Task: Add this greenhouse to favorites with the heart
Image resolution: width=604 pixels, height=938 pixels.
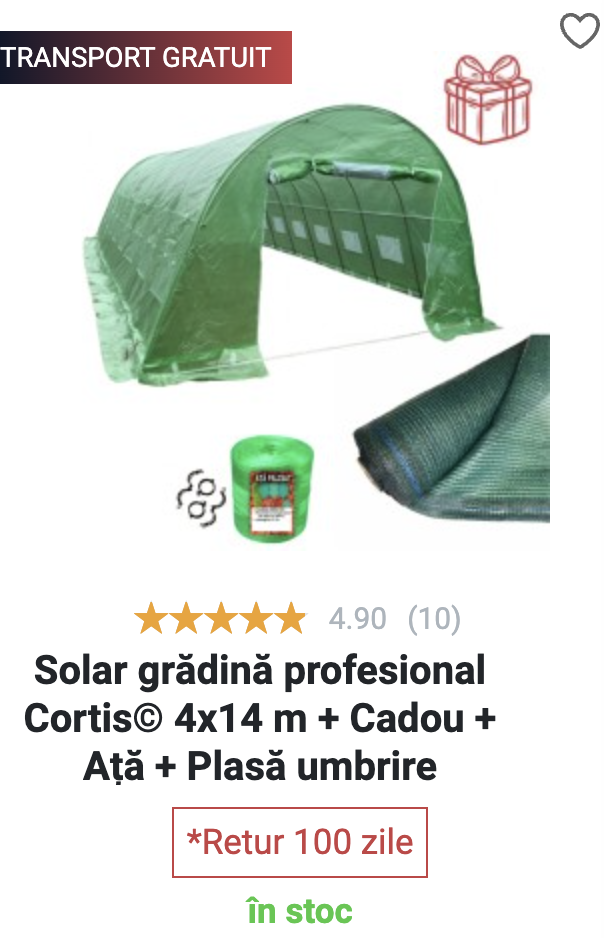Action: click(579, 31)
